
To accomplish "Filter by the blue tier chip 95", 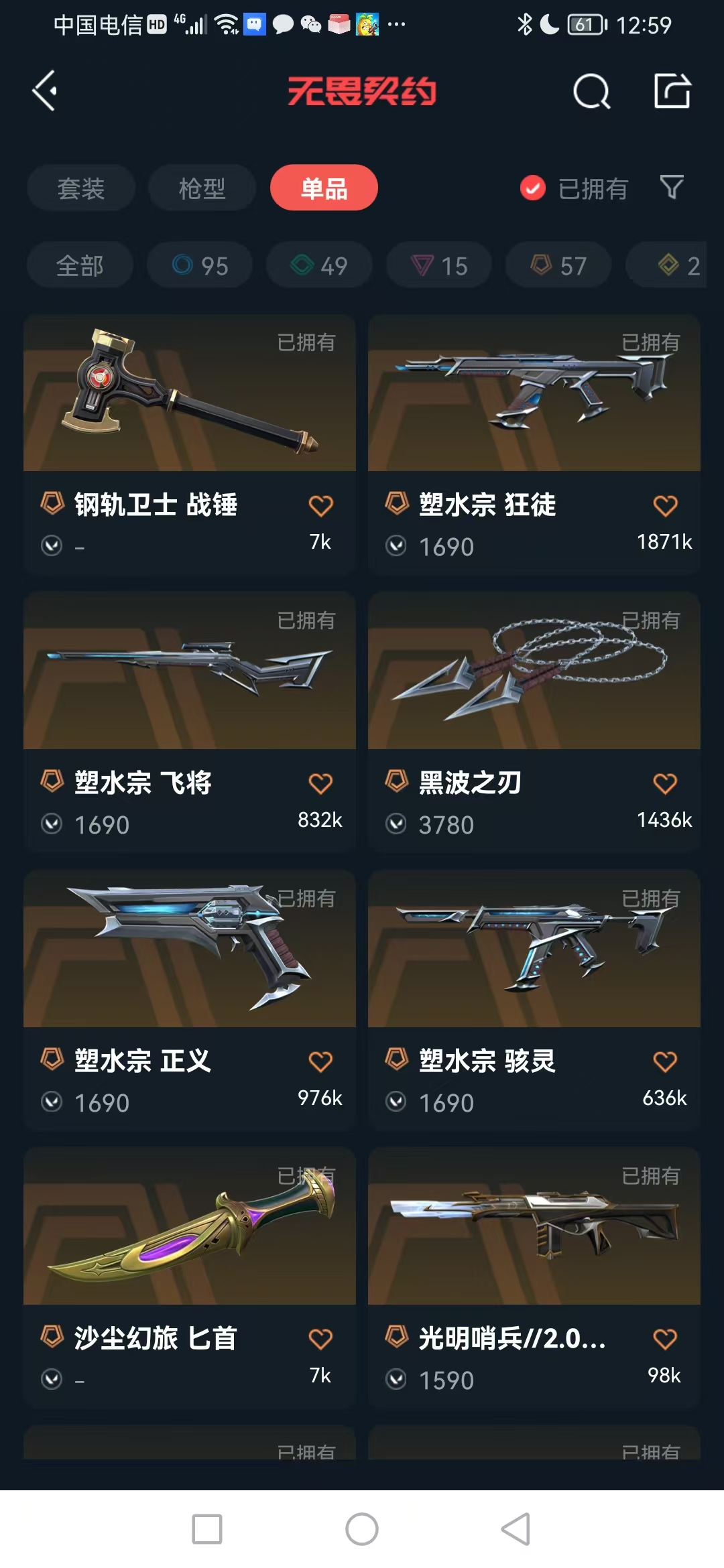I will (200, 265).
